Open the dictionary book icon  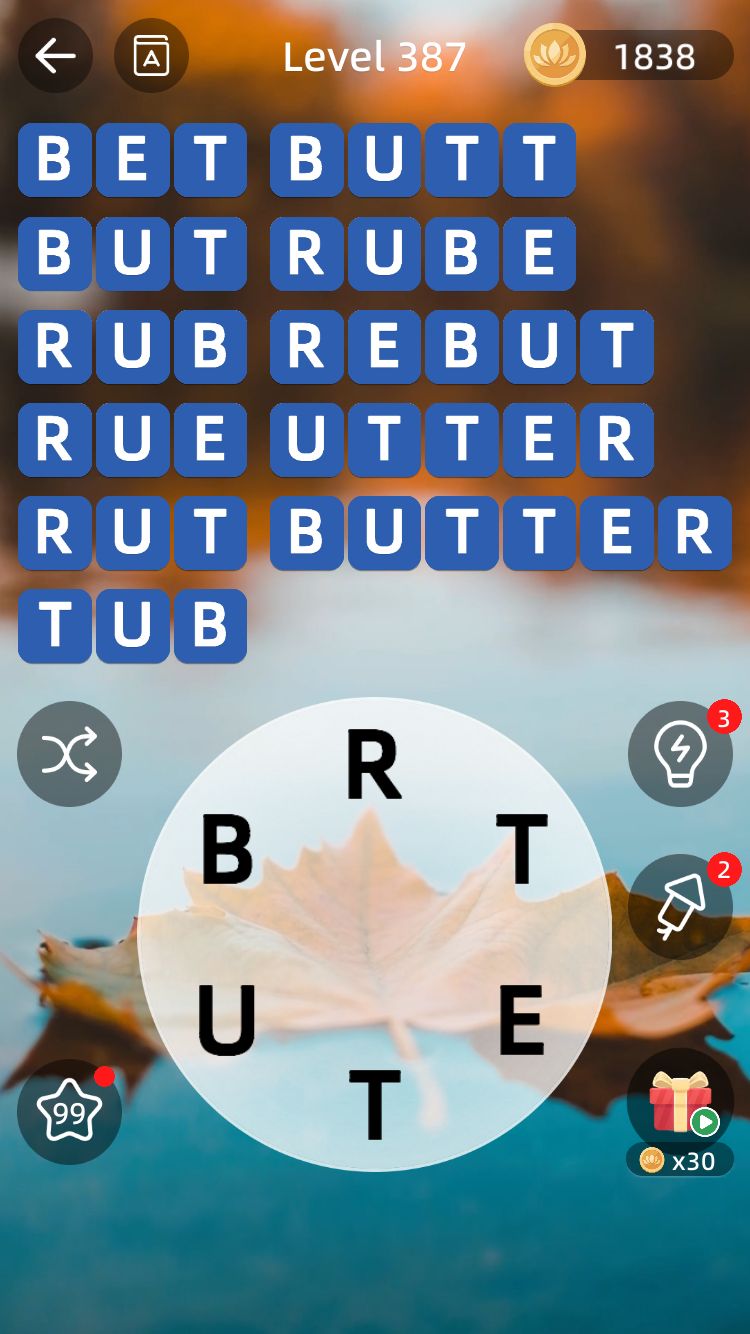tap(151, 56)
